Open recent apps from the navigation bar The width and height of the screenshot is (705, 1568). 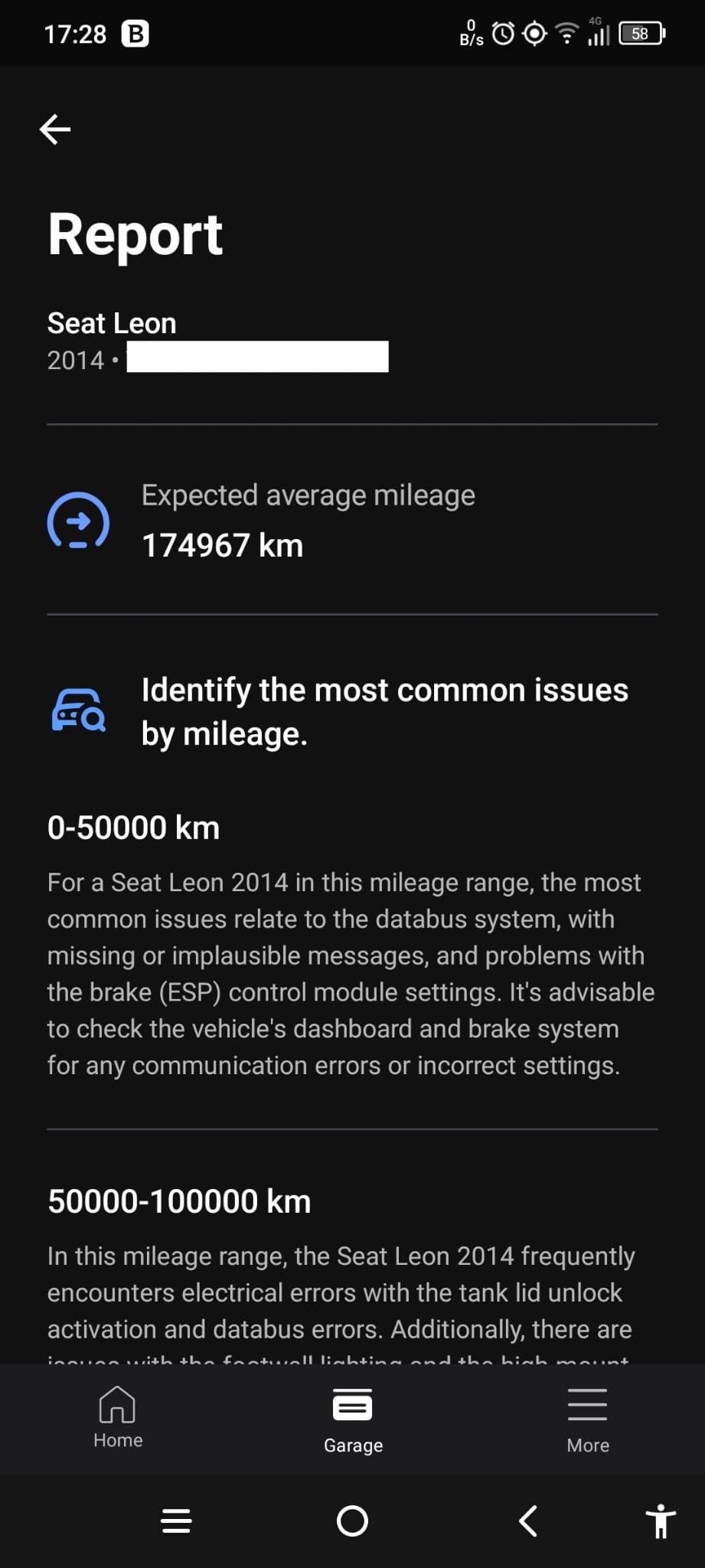click(177, 1521)
